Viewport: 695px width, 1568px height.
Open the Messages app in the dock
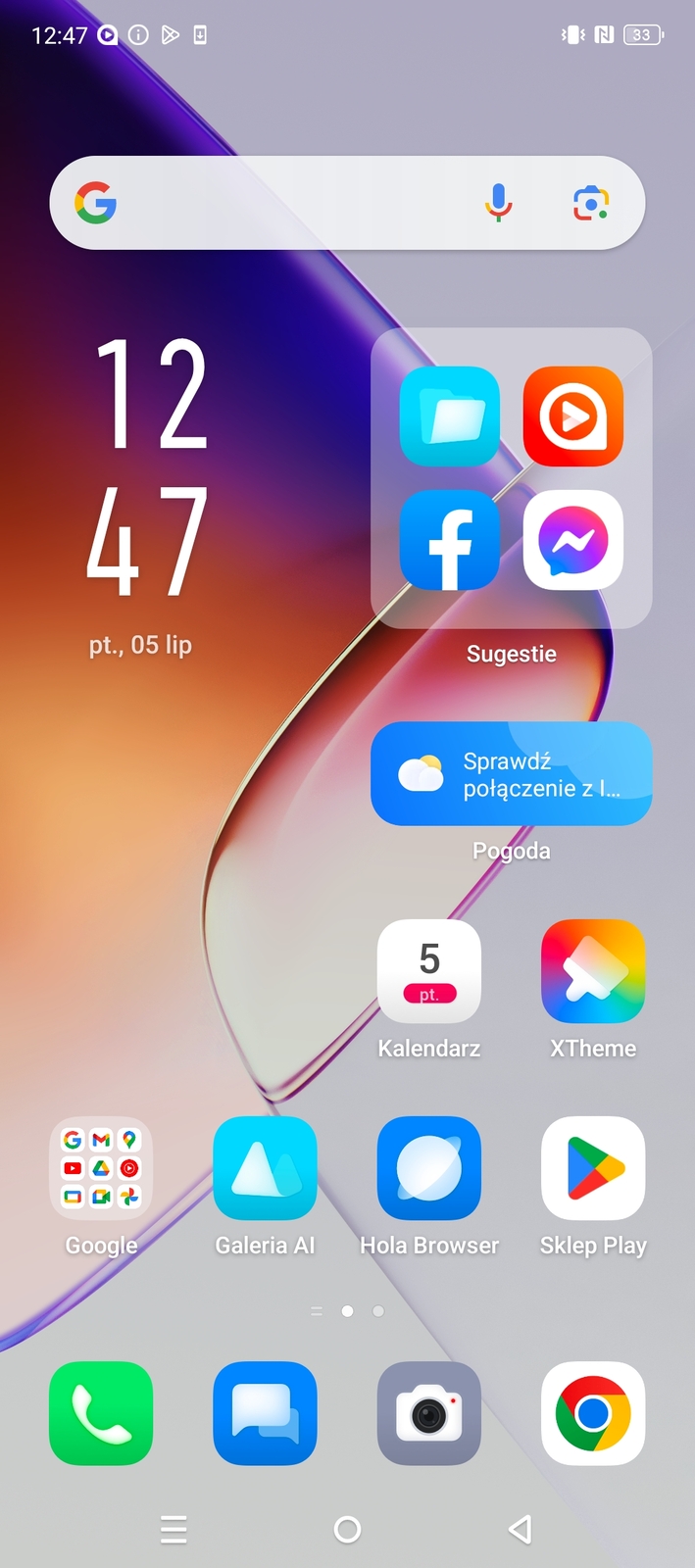tap(265, 1413)
